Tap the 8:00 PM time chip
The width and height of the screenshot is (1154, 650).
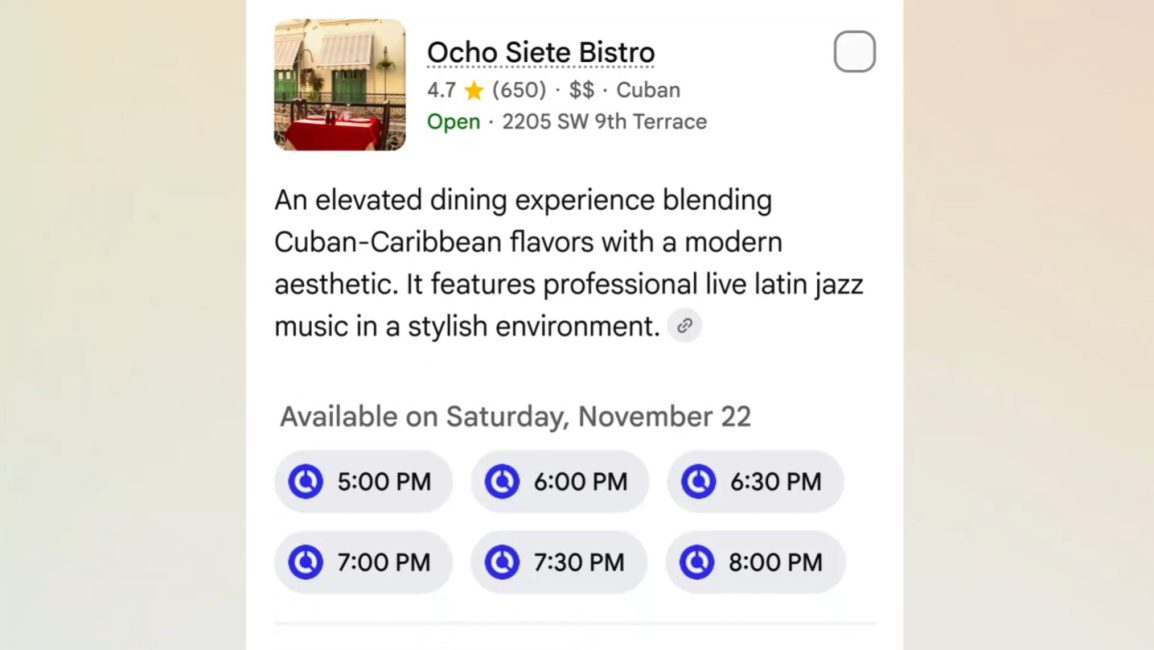[755, 562]
